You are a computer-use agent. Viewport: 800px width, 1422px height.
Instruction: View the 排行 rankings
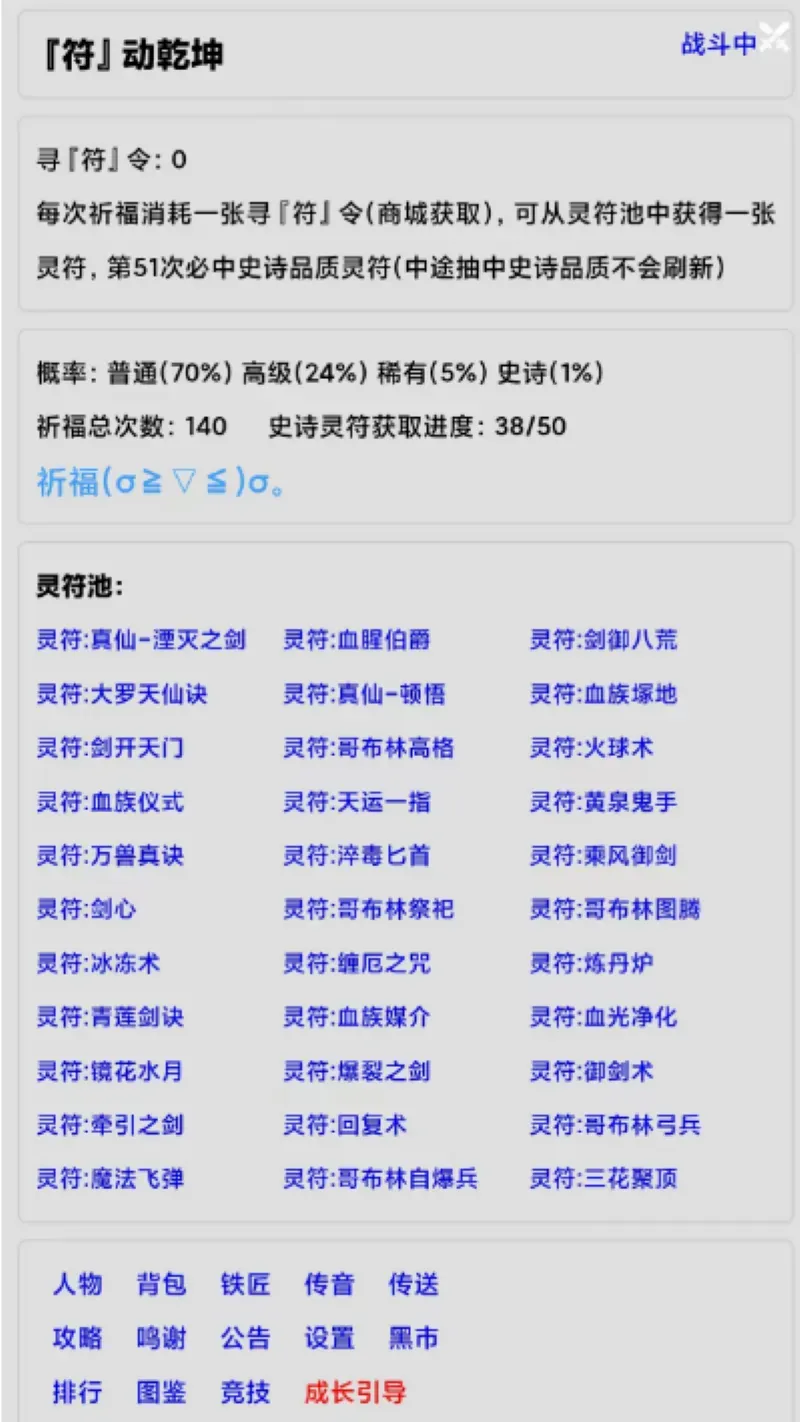(x=78, y=1392)
